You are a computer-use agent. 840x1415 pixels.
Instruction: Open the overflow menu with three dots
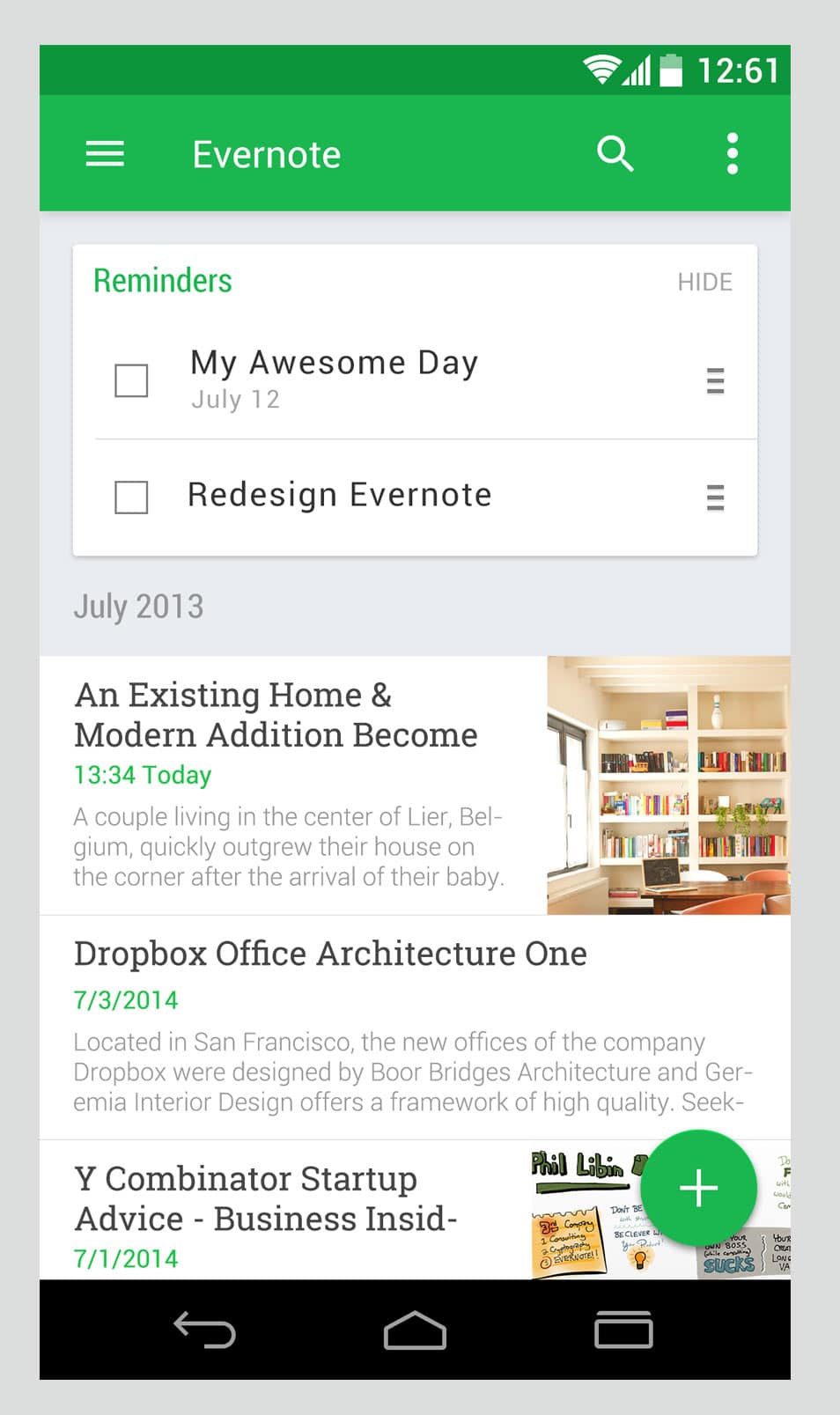(x=733, y=152)
